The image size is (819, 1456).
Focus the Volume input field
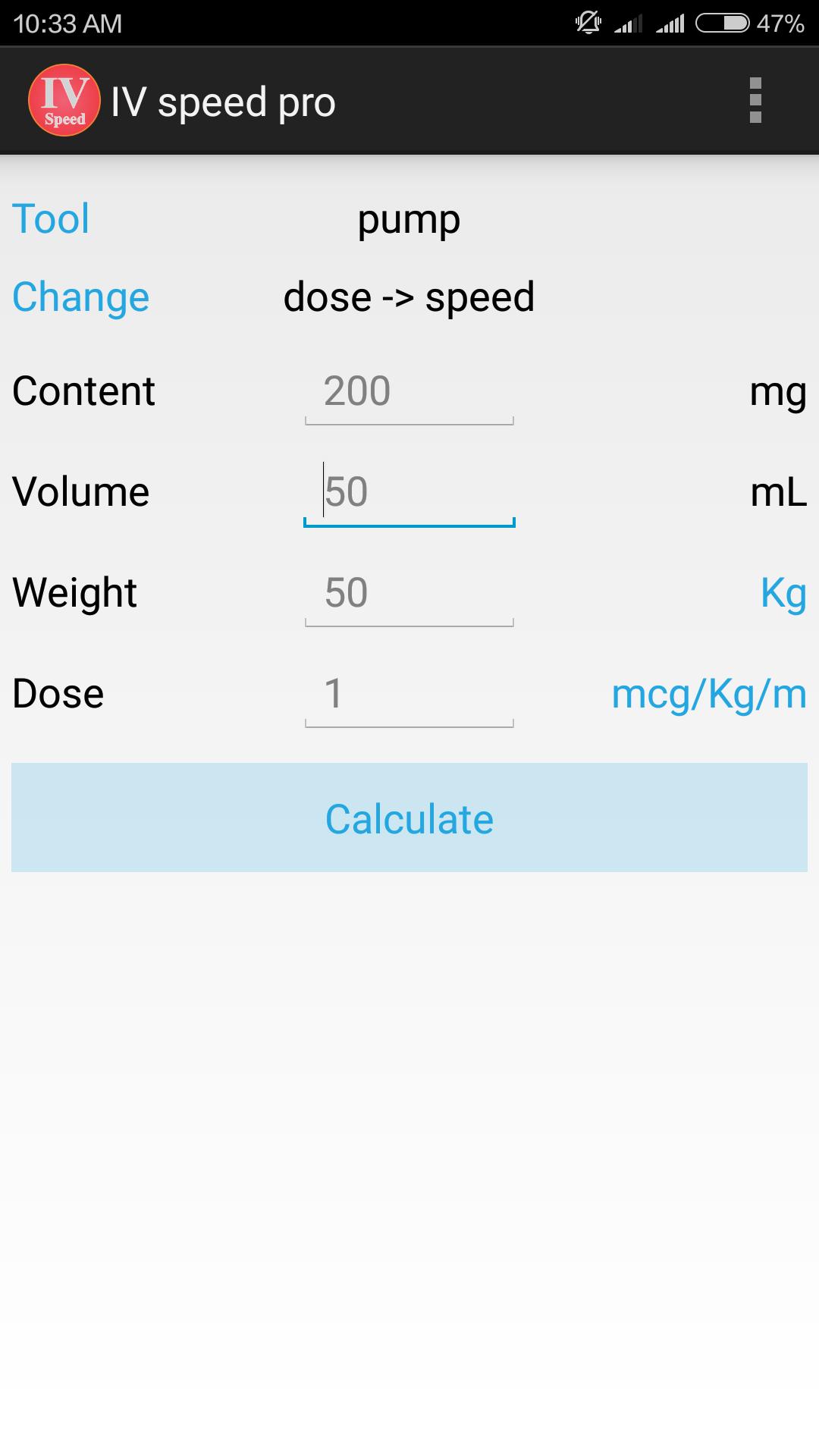pos(409,492)
